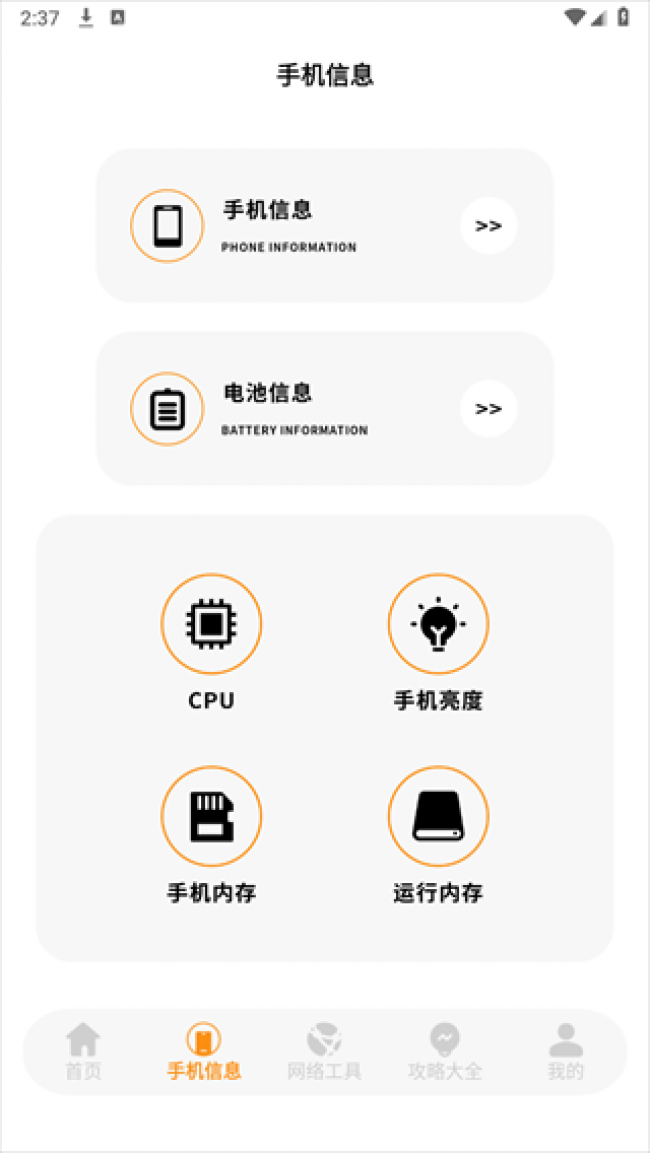Go to the 网络工具 tab

[324, 1052]
